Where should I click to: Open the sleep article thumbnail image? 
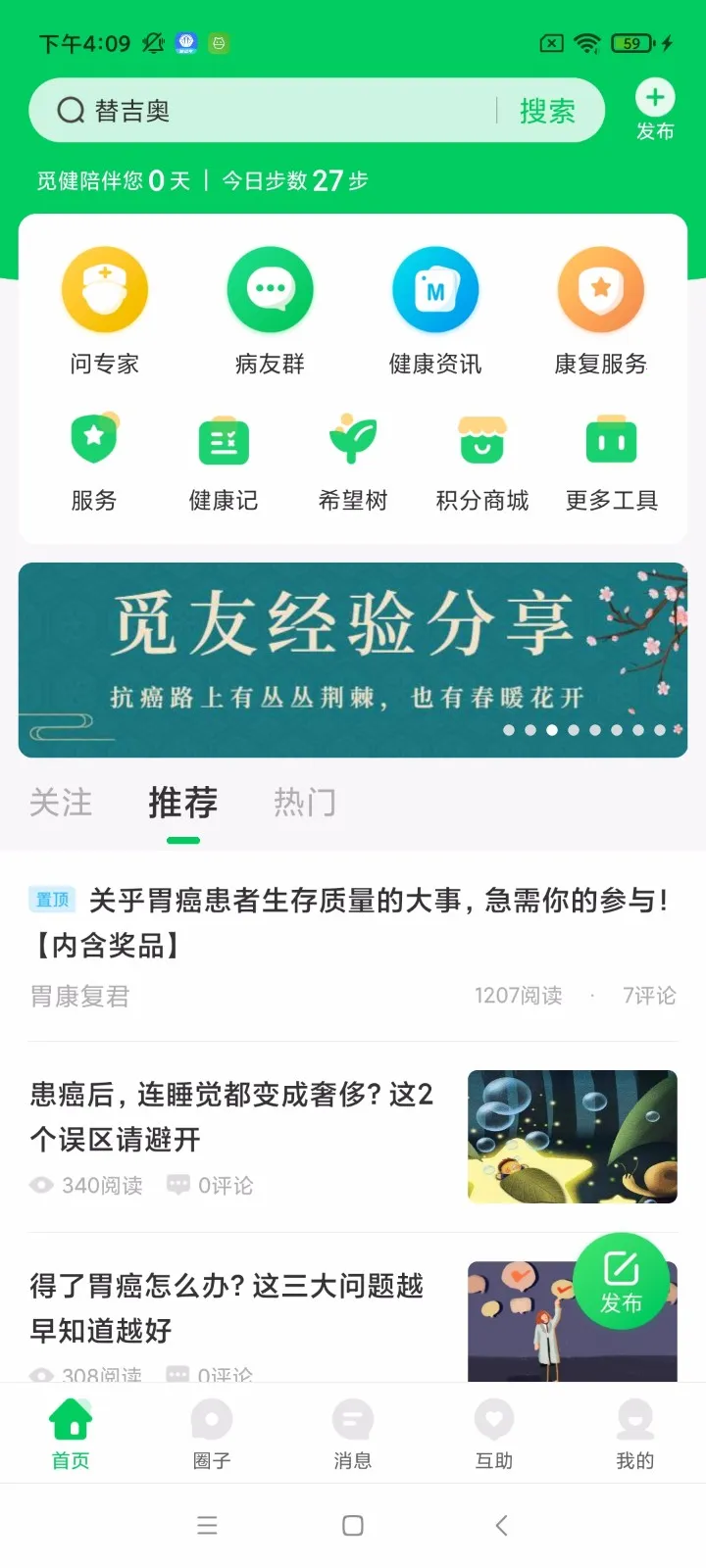pyautogui.click(x=572, y=1137)
